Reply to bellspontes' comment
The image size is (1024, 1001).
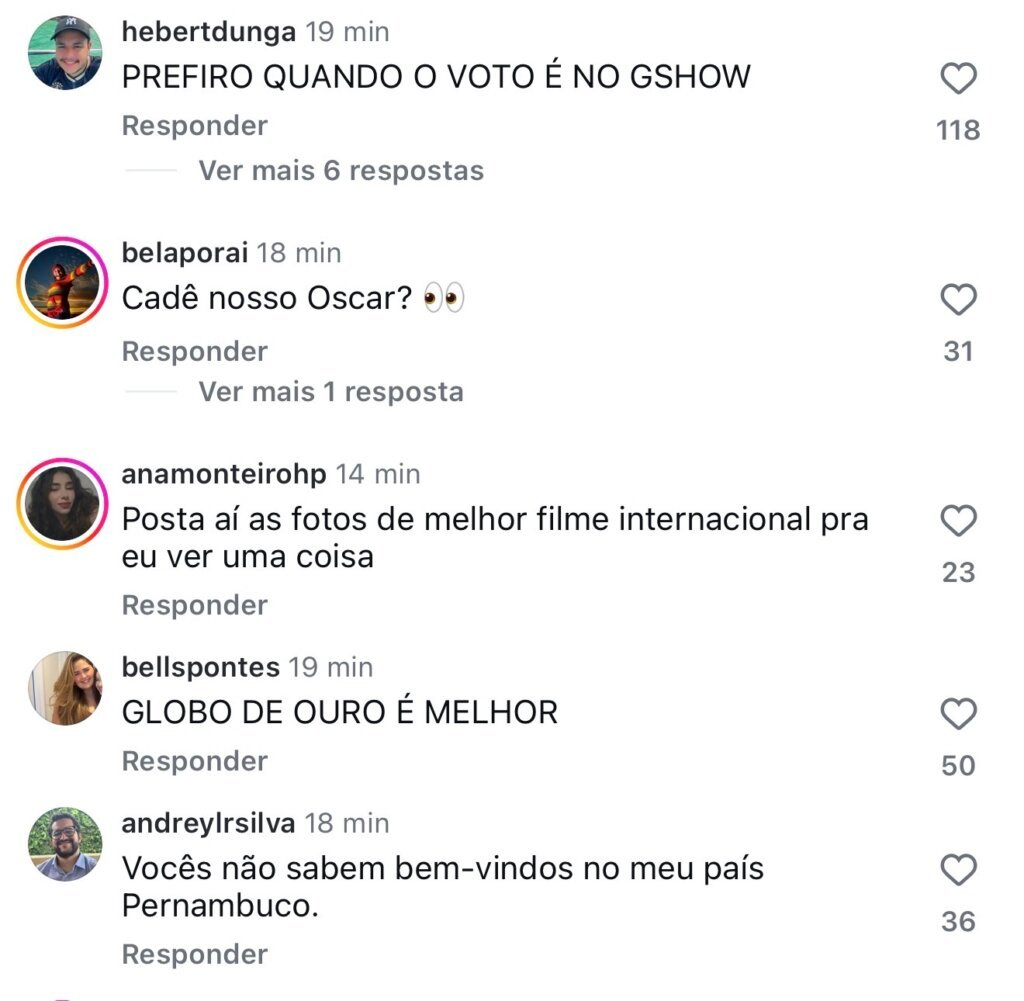pos(195,761)
